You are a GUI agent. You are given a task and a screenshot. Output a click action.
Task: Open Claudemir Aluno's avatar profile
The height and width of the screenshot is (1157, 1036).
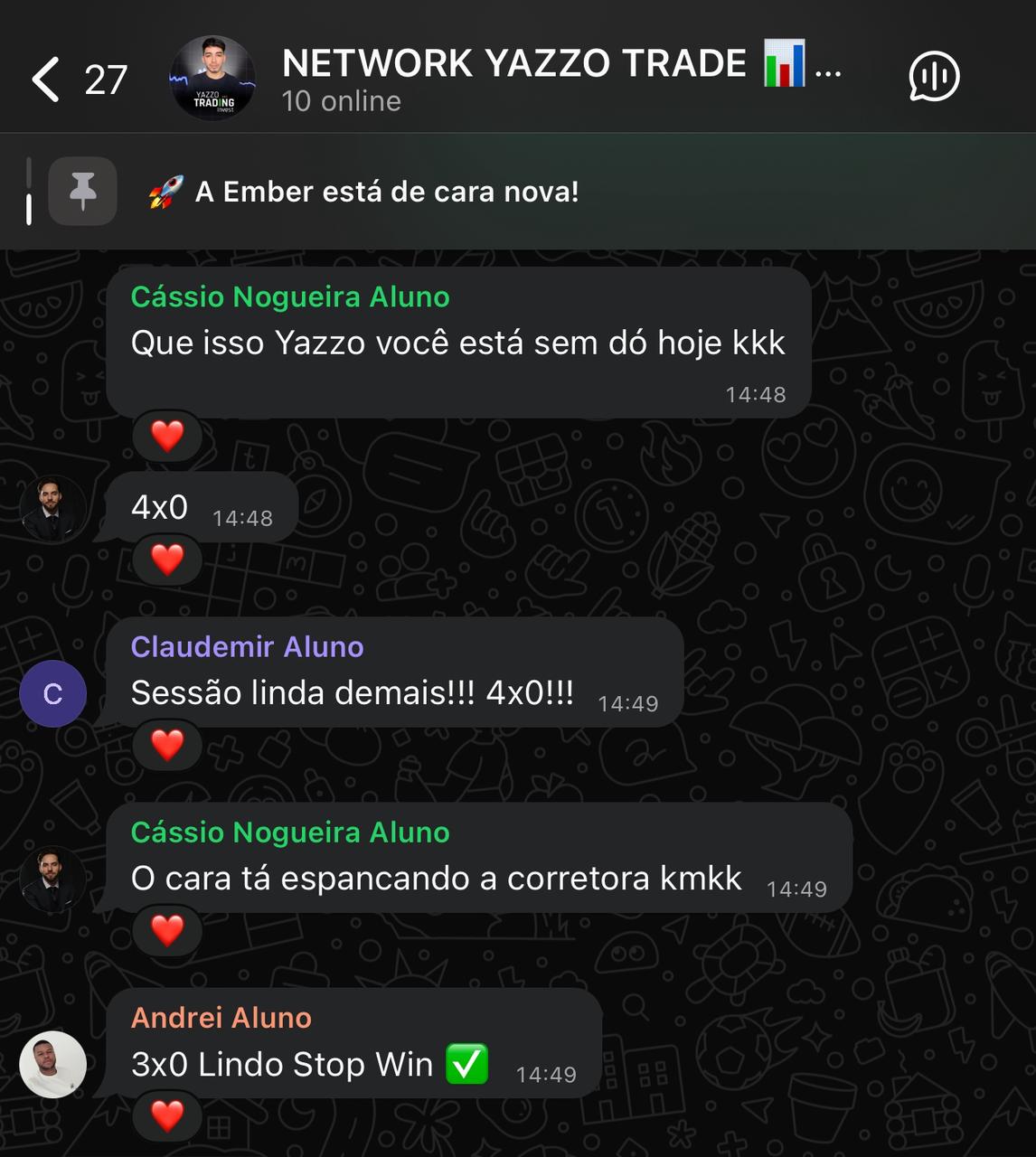coord(53,693)
